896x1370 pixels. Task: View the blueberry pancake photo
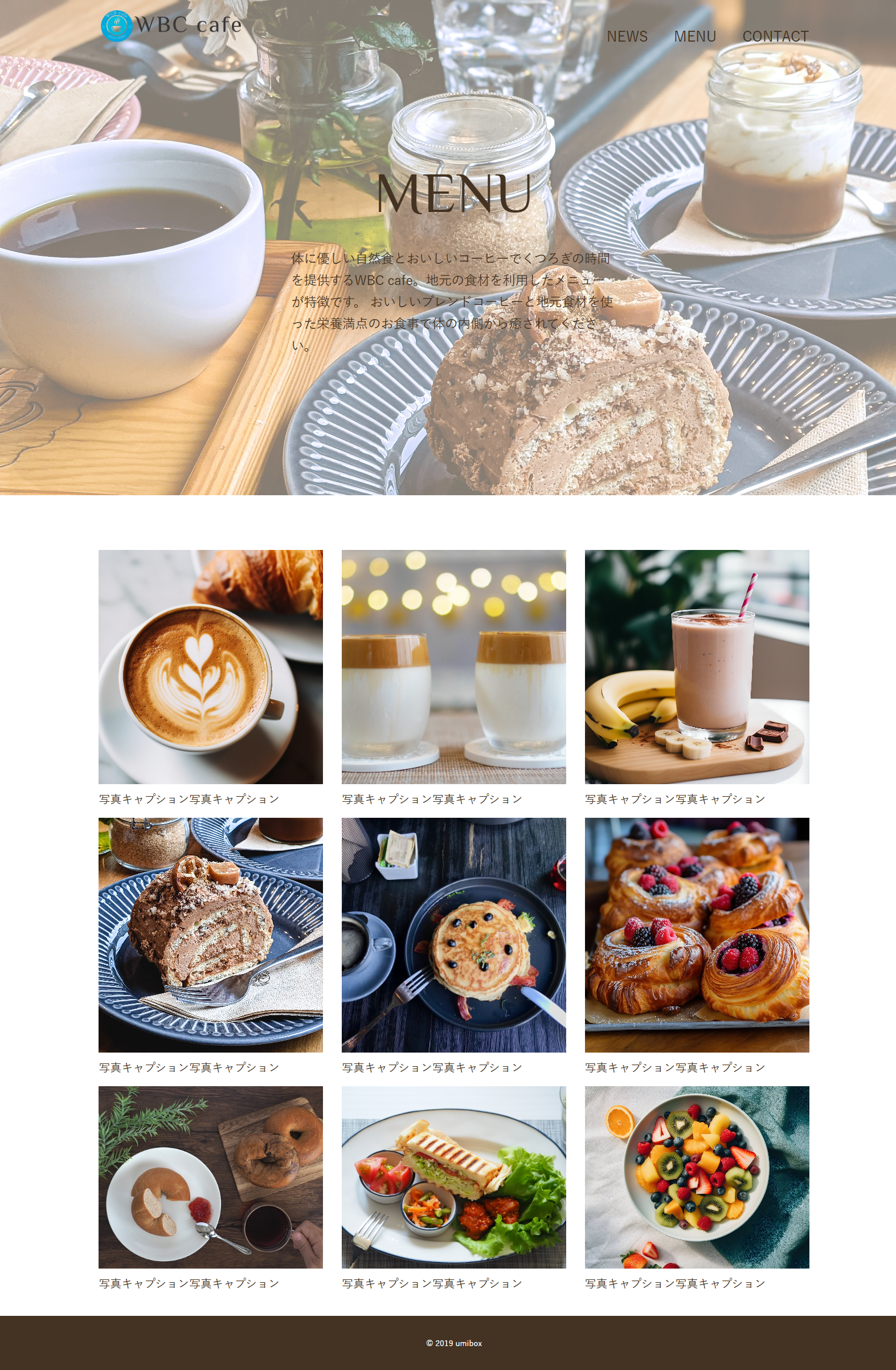[453, 935]
